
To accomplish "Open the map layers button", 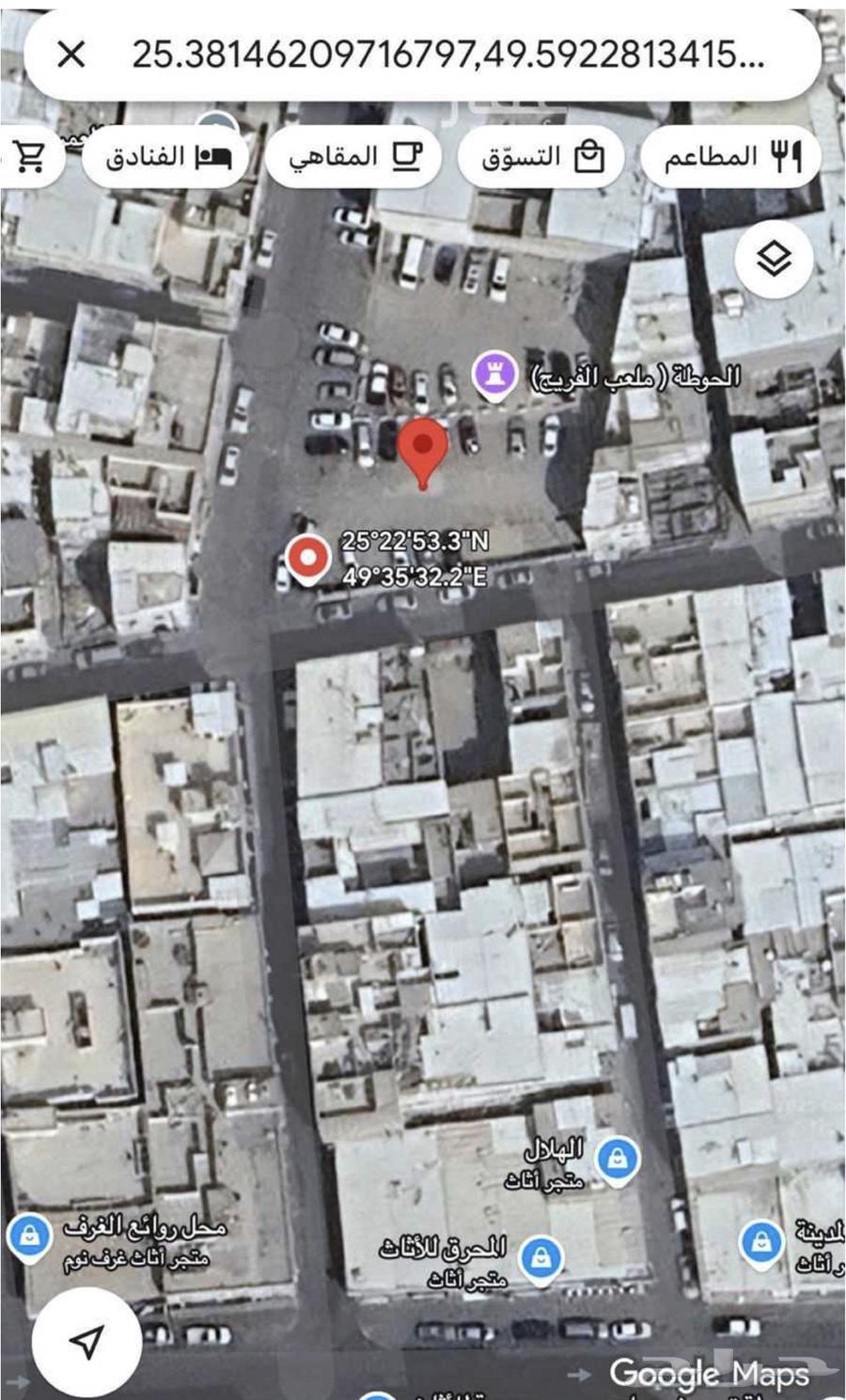I will coord(773,258).
